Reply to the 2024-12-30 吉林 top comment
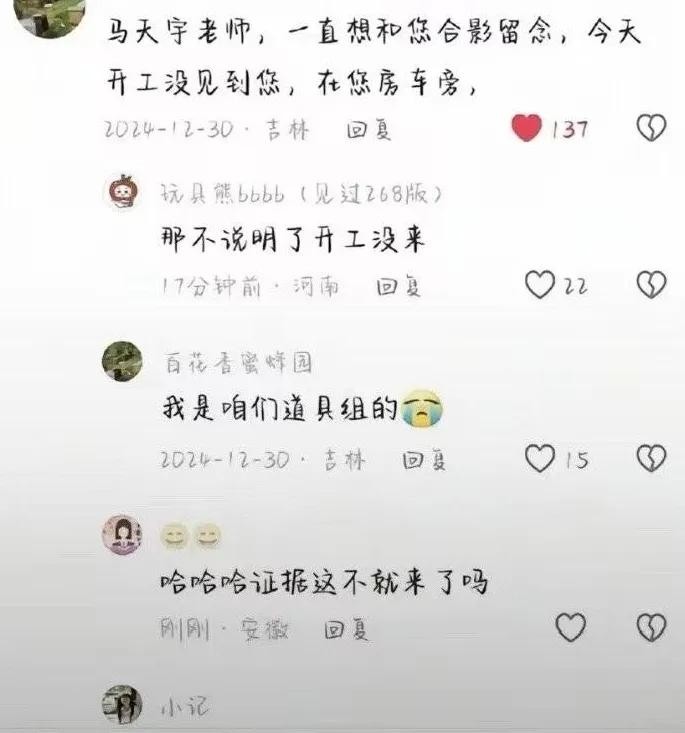 tap(368, 130)
